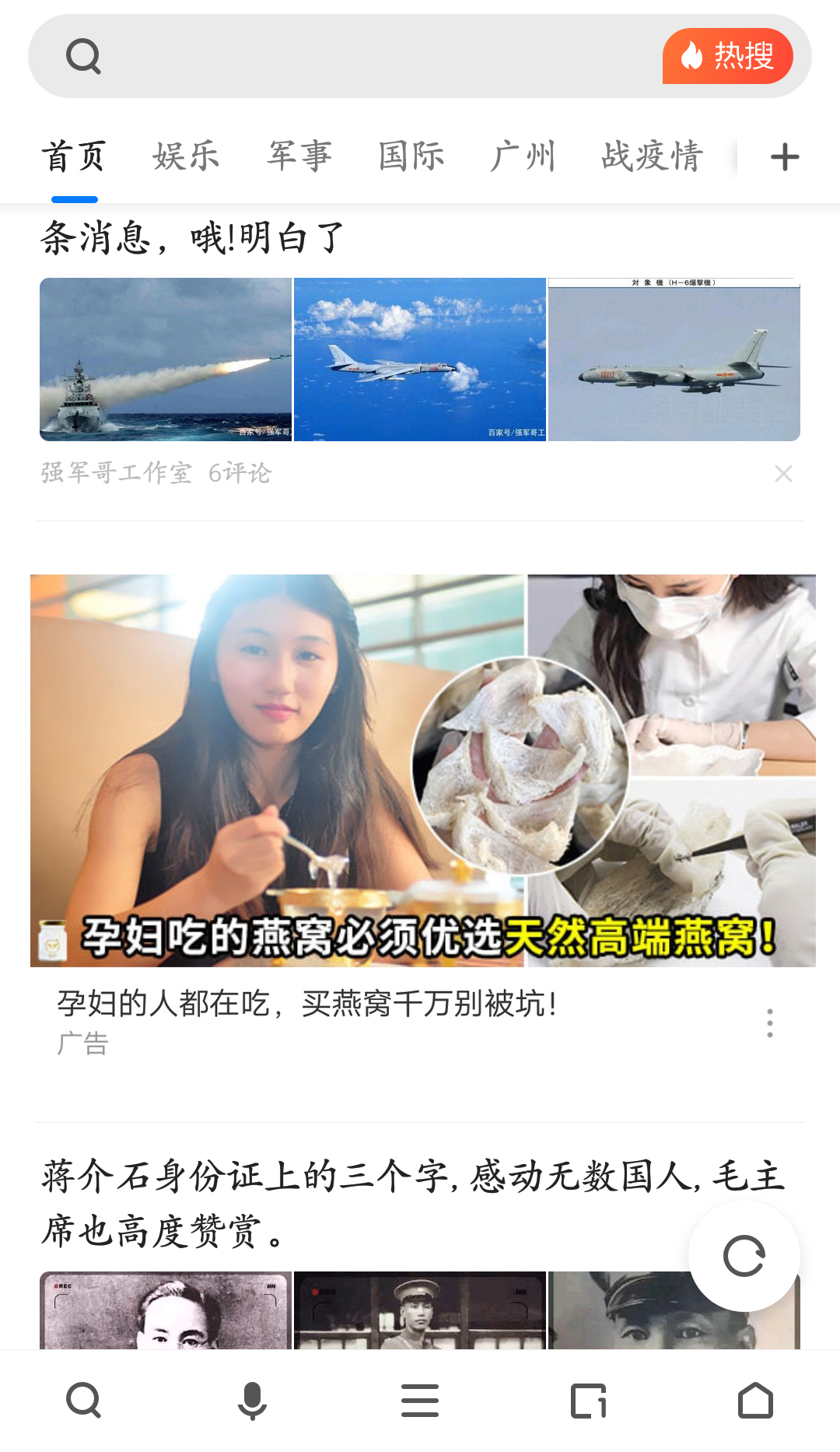Open the 热搜 hot search button

tap(727, 56)
